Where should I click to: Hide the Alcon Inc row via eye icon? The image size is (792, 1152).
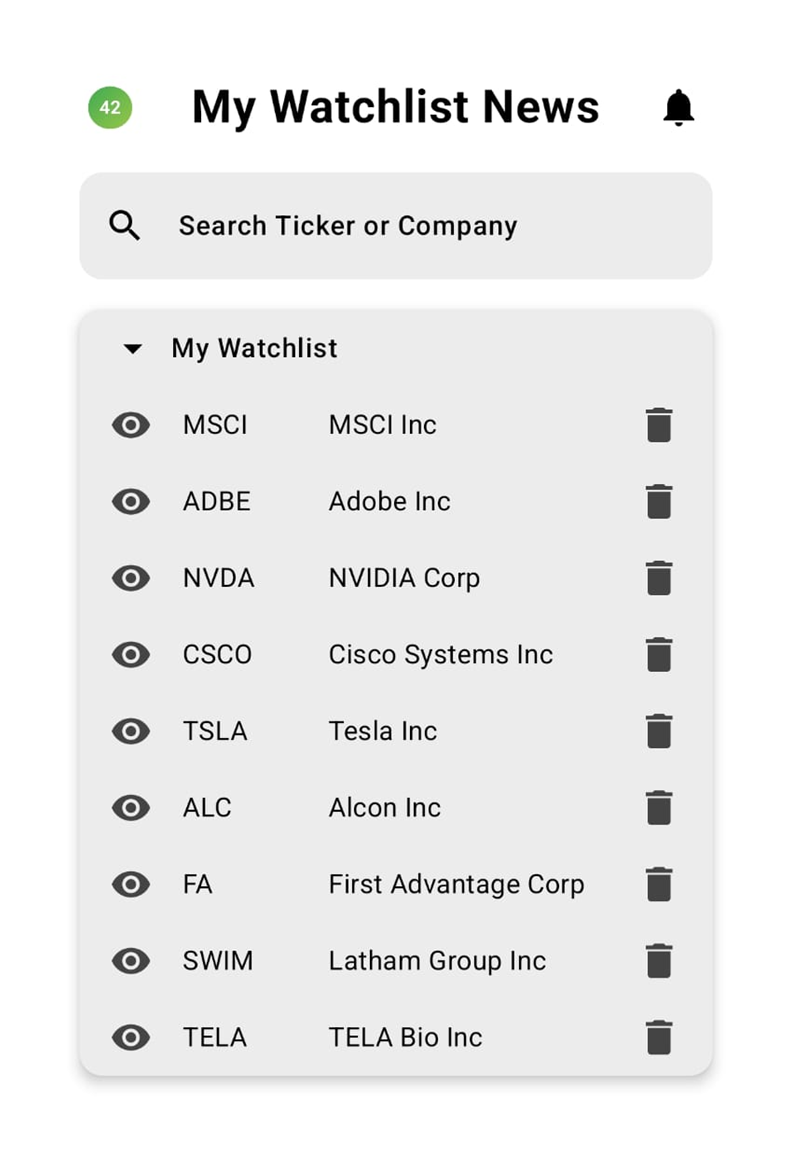(x=130, y=807)
